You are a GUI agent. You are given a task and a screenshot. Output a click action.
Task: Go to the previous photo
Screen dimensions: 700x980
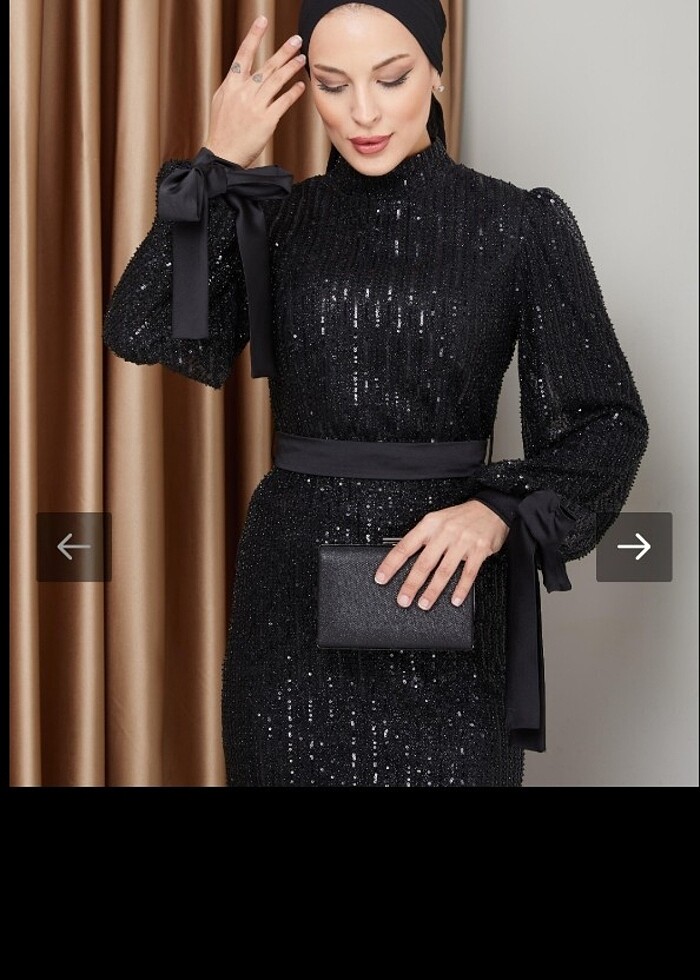pos(74,547)
